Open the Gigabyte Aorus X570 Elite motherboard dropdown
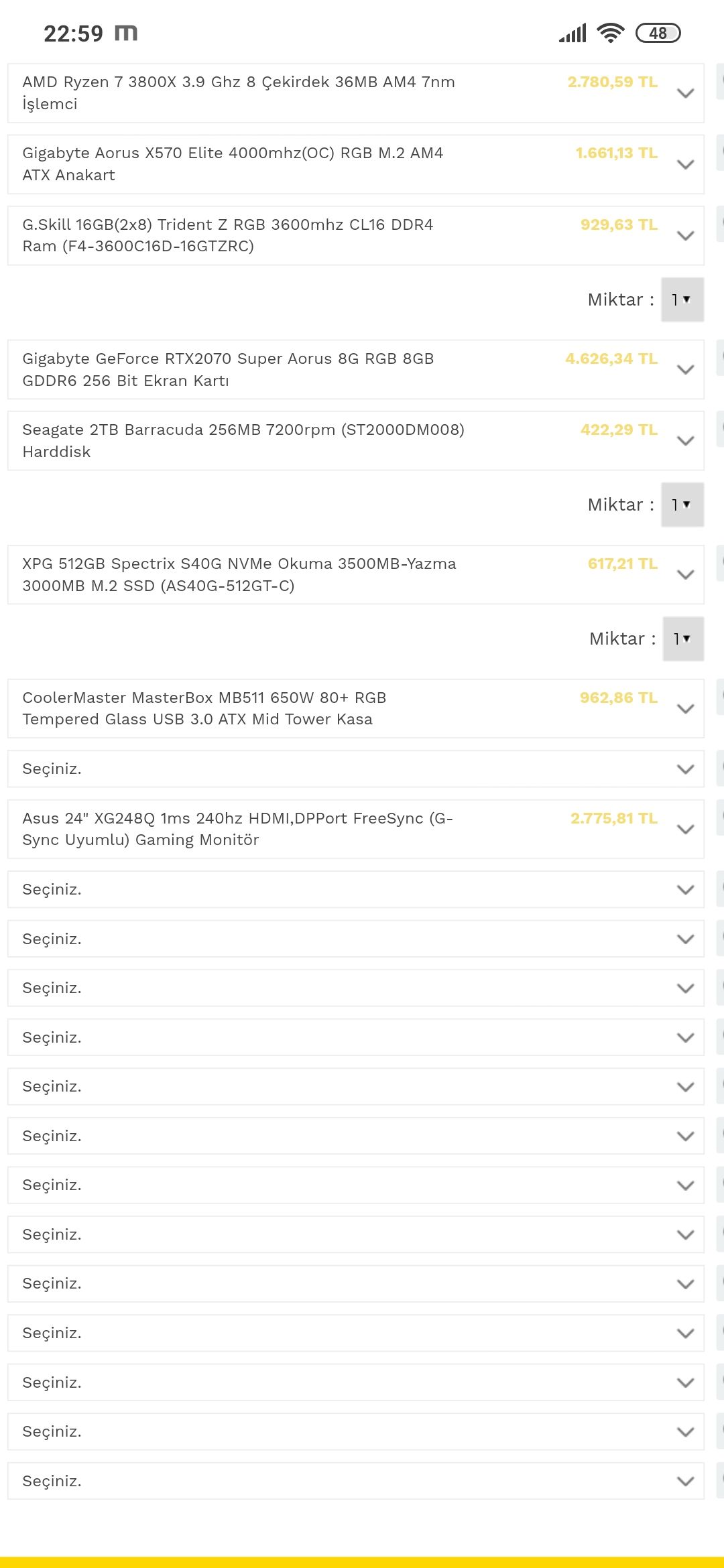724x1568 pixels. click(355, 164)
